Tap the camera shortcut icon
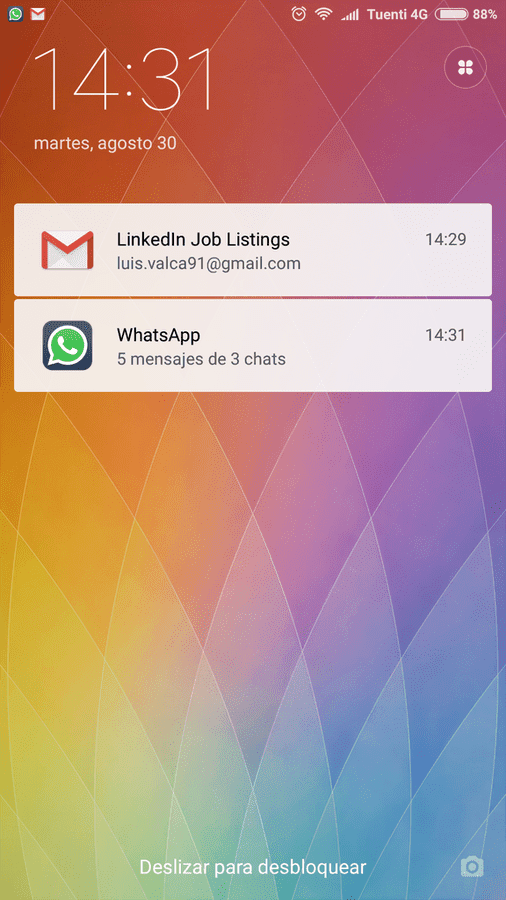Screen dimensions: 506x900 tap(472, 866)
